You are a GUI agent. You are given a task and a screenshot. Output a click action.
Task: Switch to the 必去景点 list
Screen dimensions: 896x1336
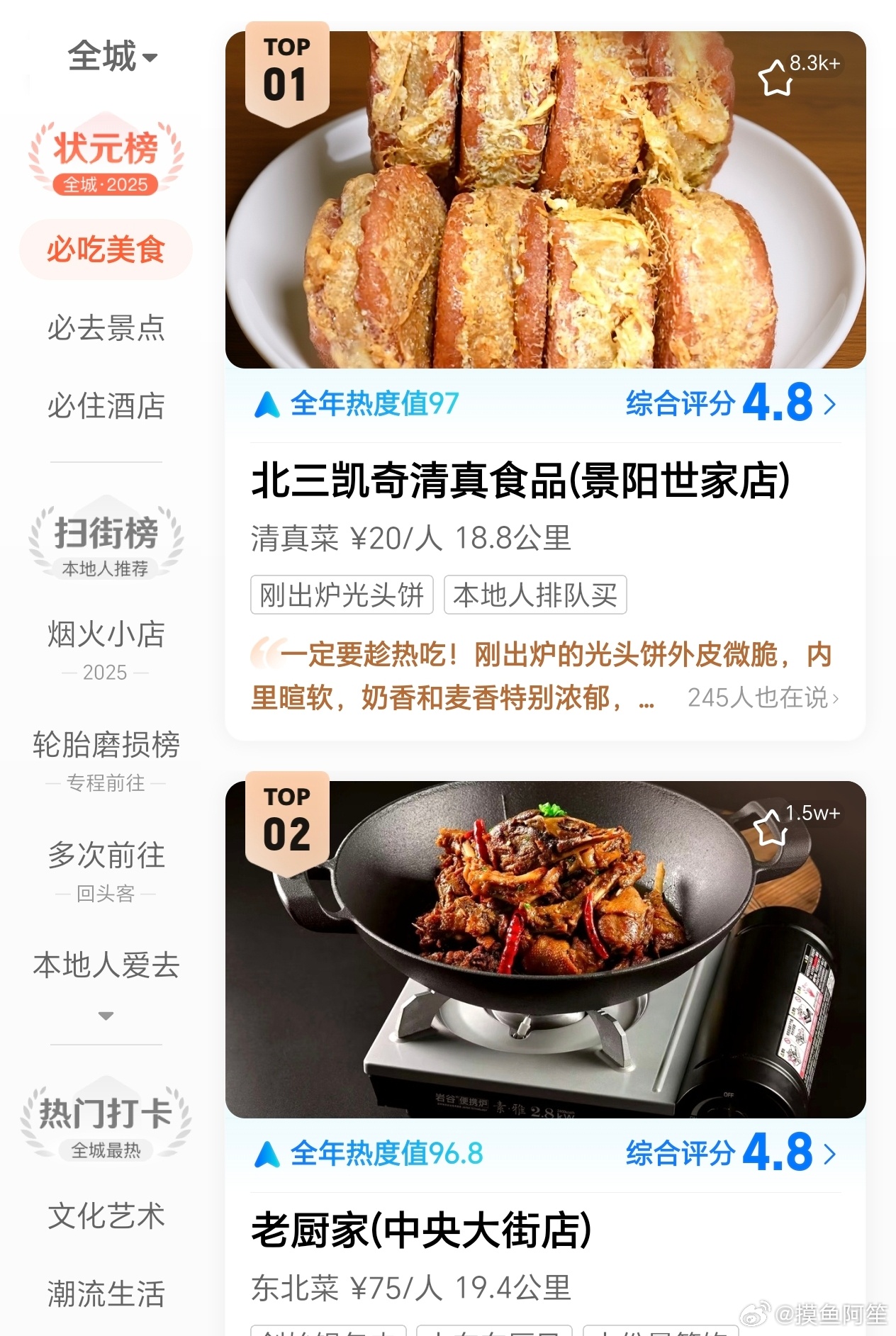(x=106, y=327)
